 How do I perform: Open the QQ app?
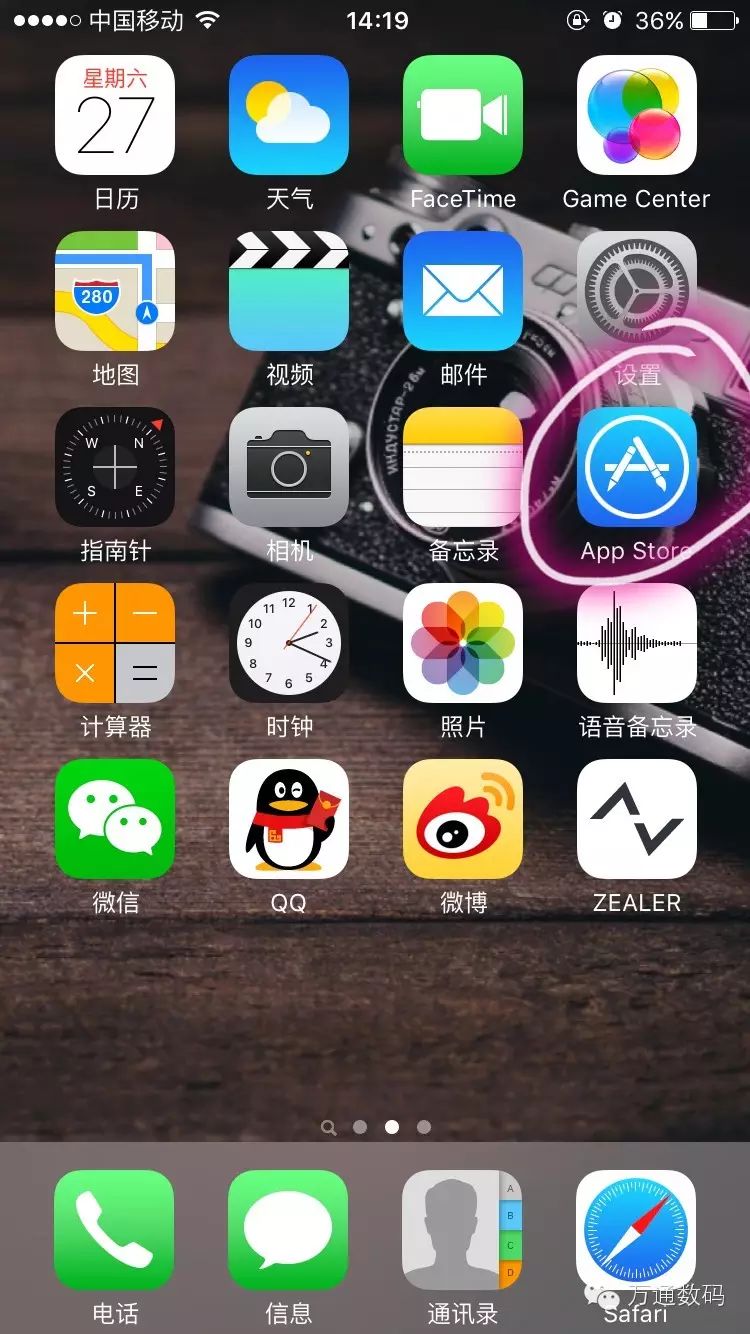pyautogui.click(x=289, y=819)
